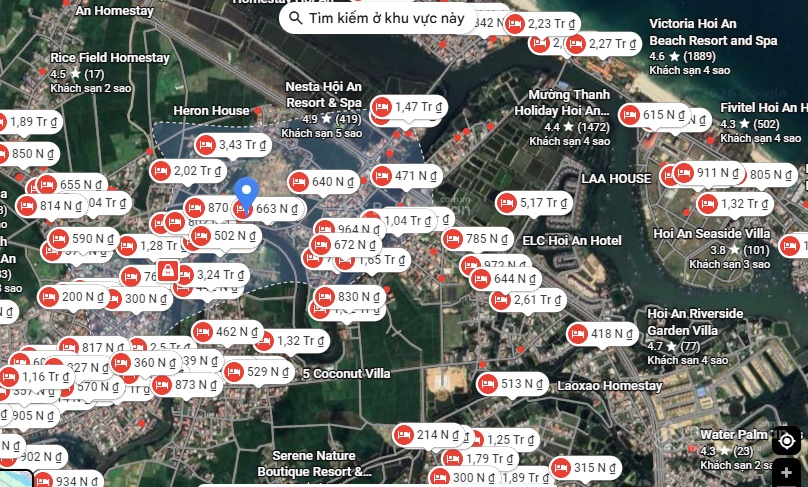Tap the 640 N ₫ hotel marker
This screenshot has width=808, height=487.
[x=323, y=182]
